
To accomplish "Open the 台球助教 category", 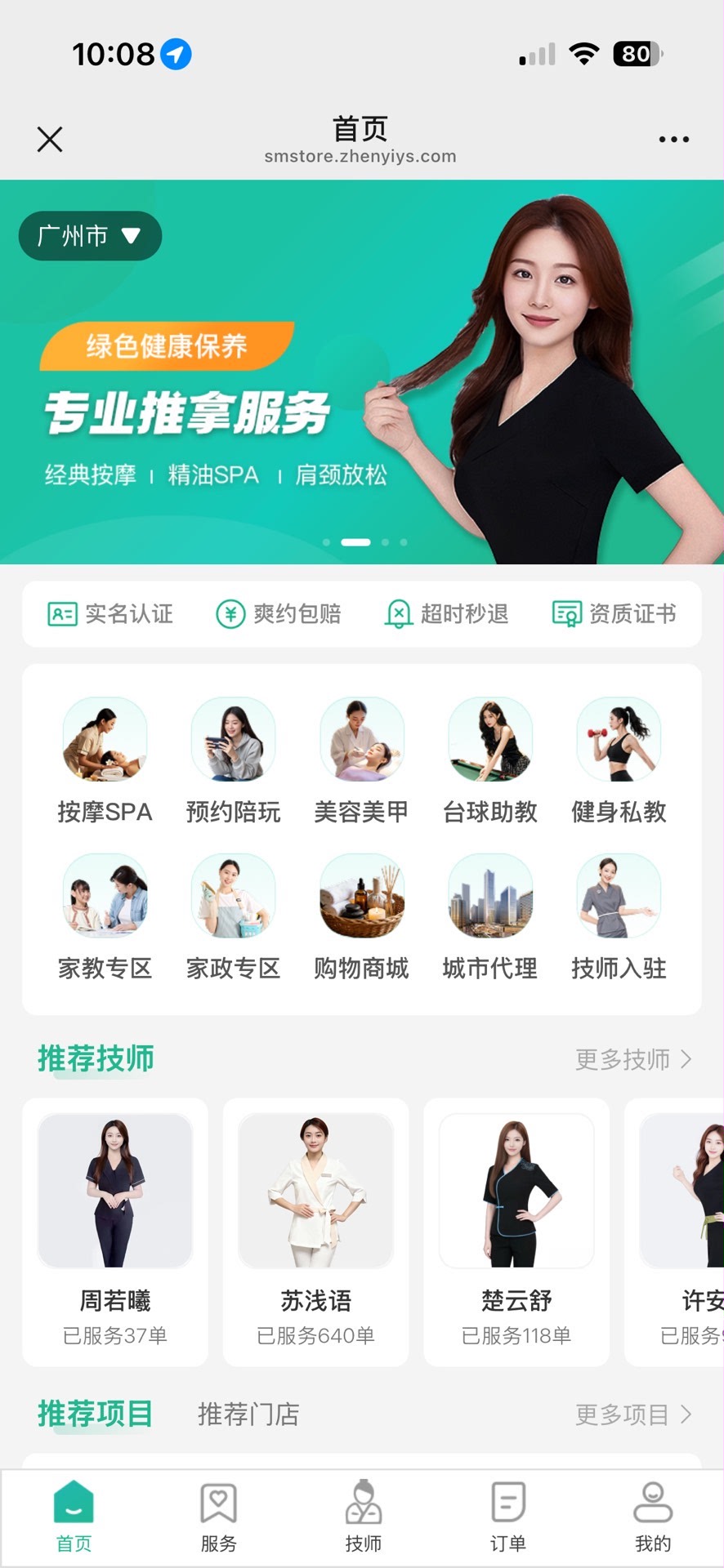I will 490,760.
